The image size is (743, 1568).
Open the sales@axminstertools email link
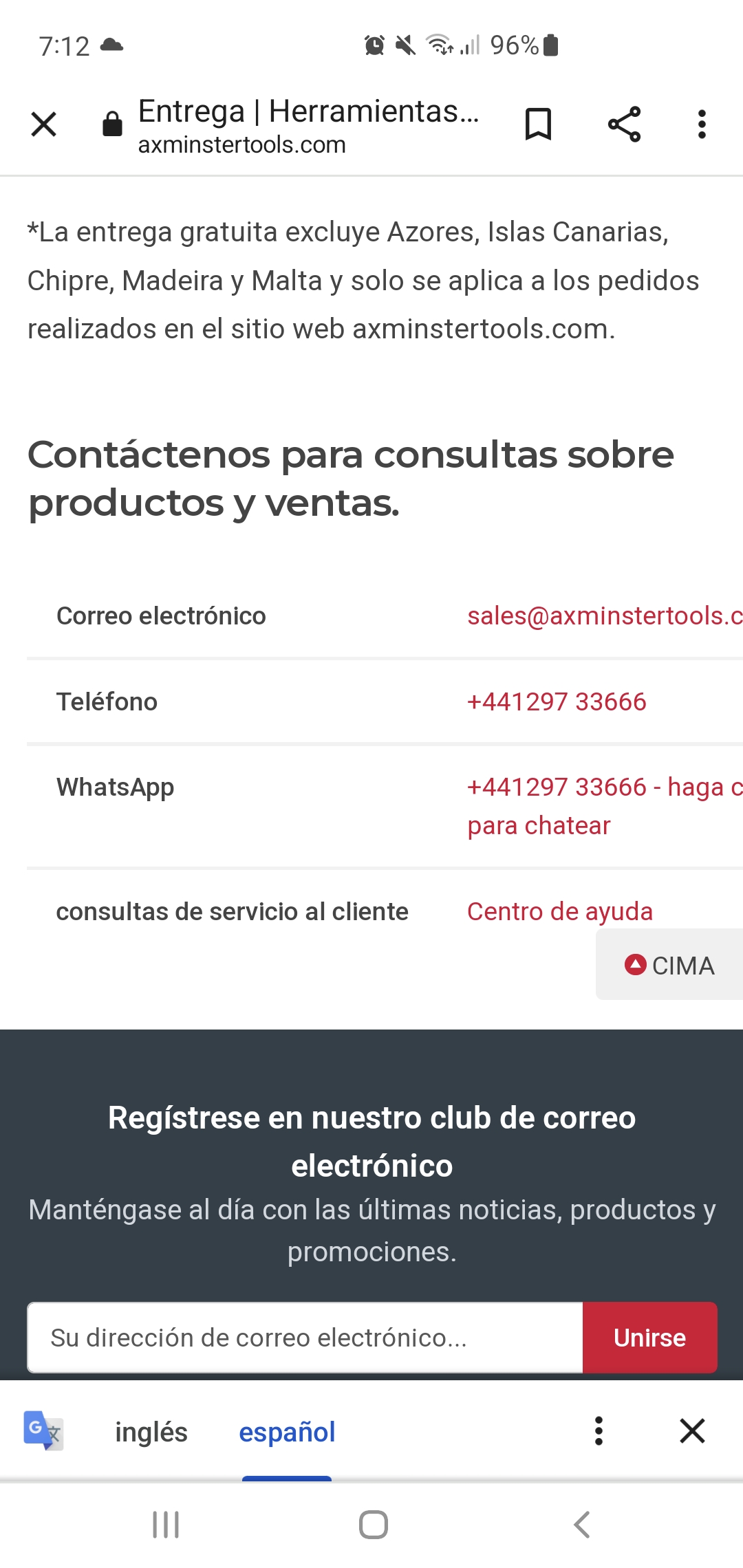coord(604,616)
